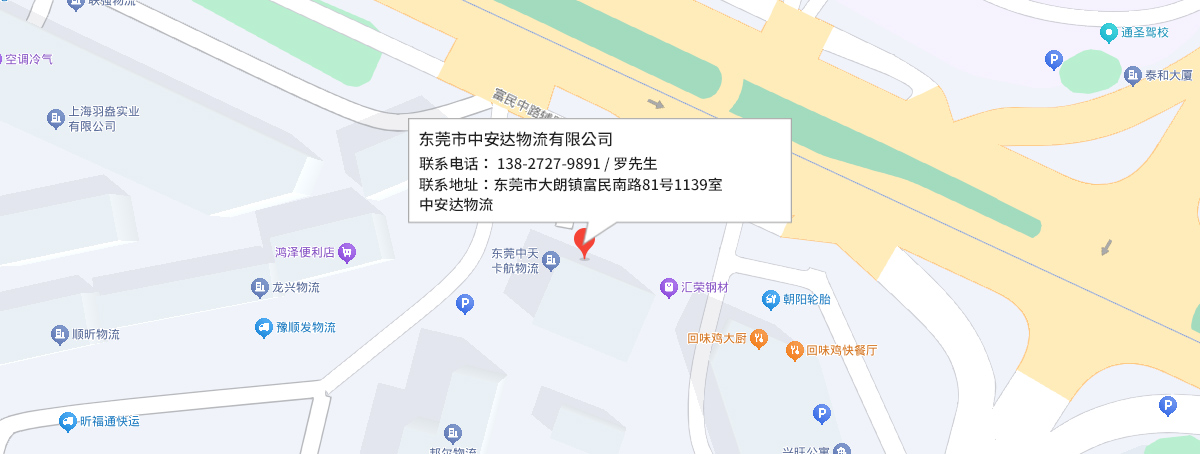Tap the 昕福通快运 map marker
Screen dimensions: 1200x454
[x=68, y=421]
